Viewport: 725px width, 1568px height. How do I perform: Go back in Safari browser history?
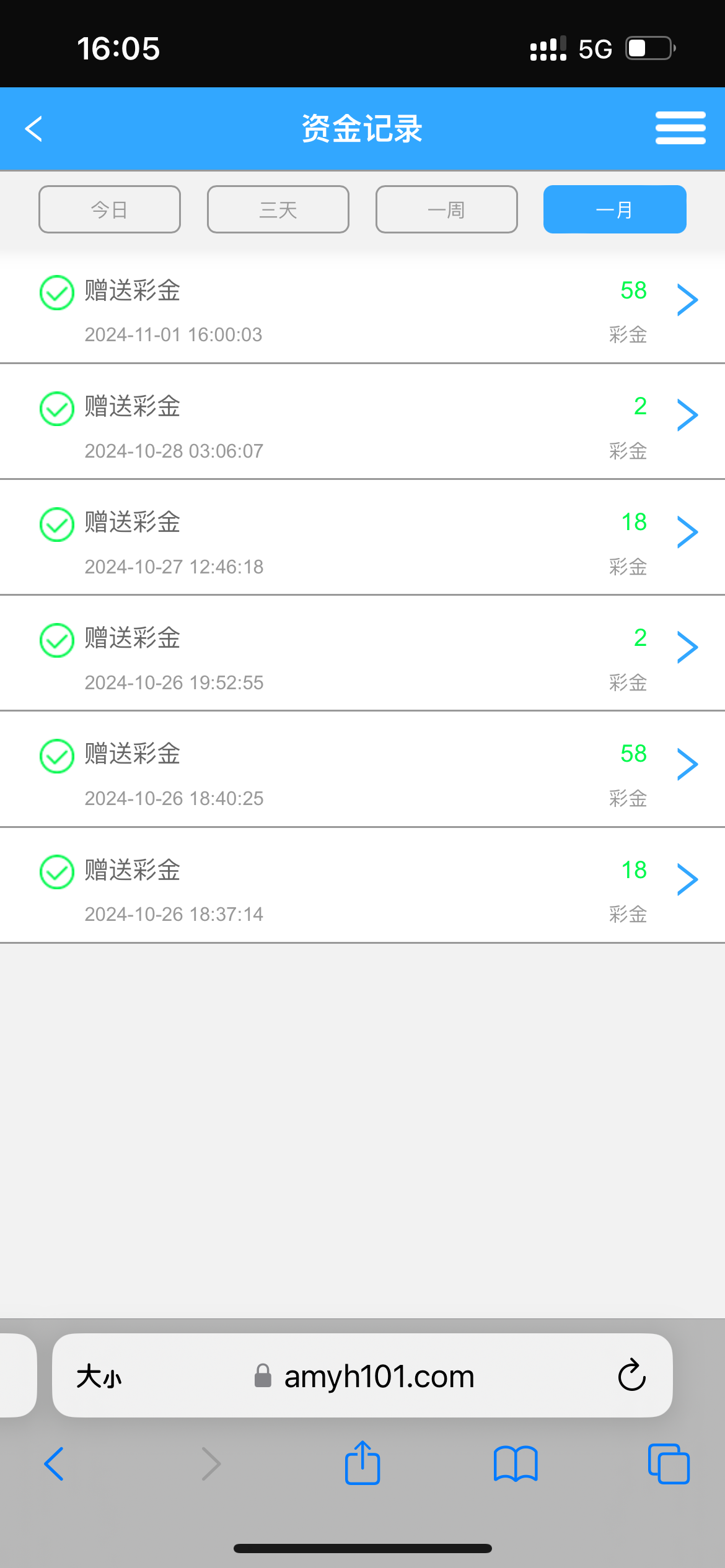pyautogui.click(x=54, y=1464)
